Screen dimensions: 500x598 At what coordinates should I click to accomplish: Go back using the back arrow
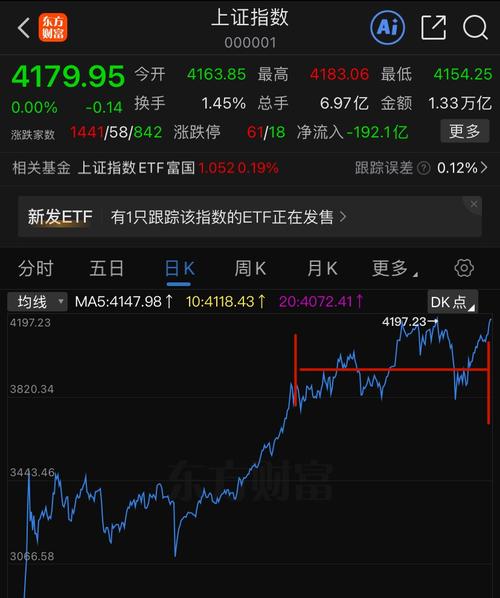point(24,28)
